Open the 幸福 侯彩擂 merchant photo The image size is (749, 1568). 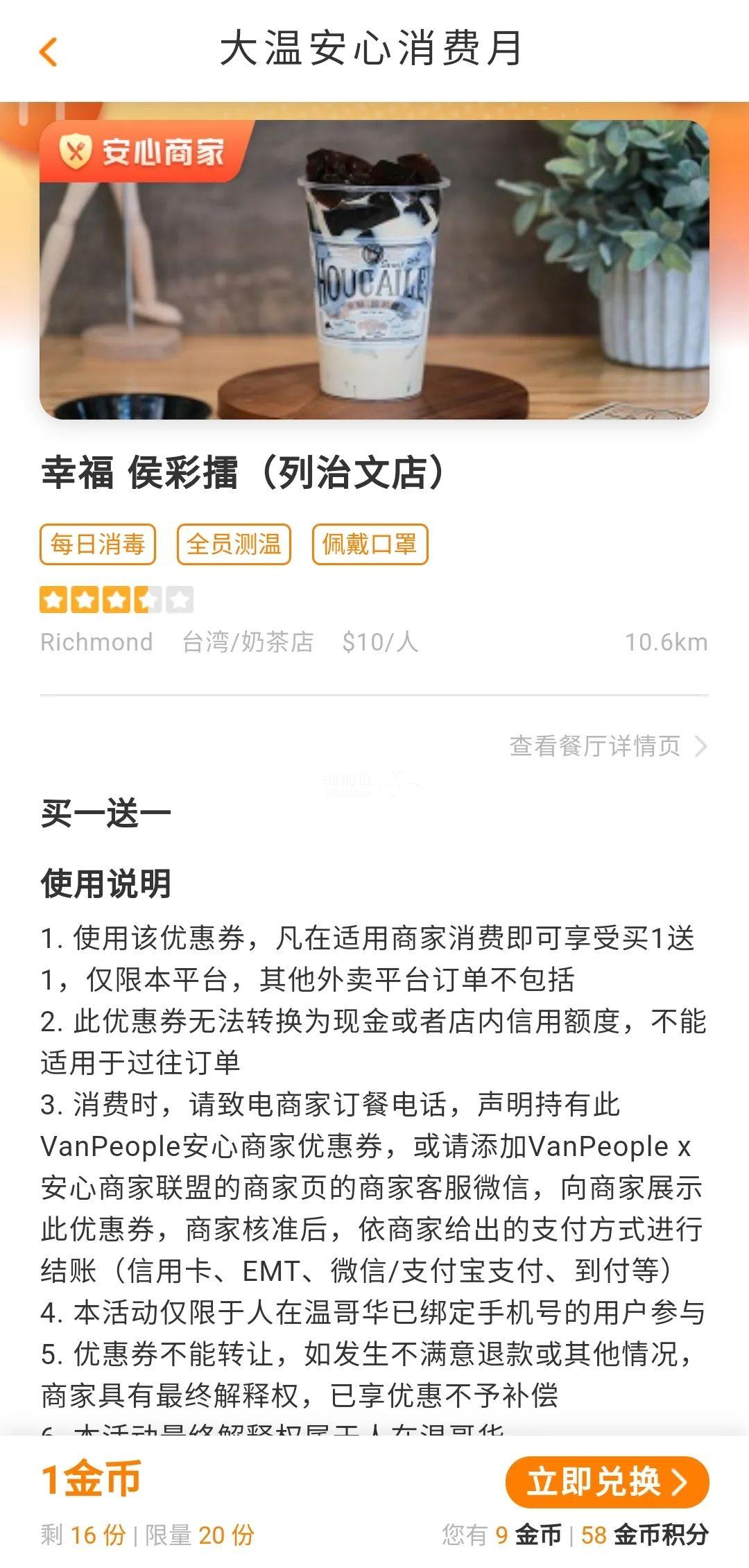[x=374, y=270]
